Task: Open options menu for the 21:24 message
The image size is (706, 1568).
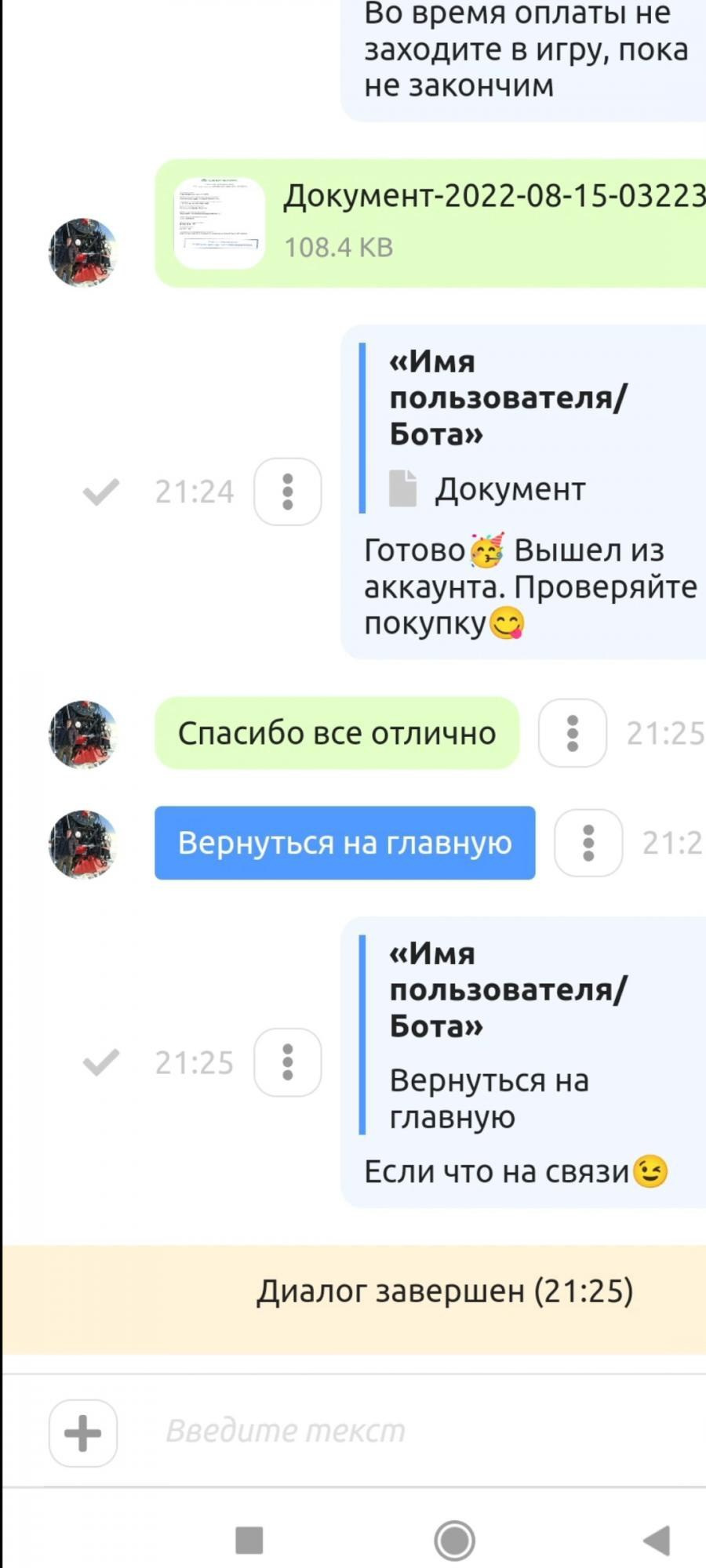Action: tap(288, 492)
